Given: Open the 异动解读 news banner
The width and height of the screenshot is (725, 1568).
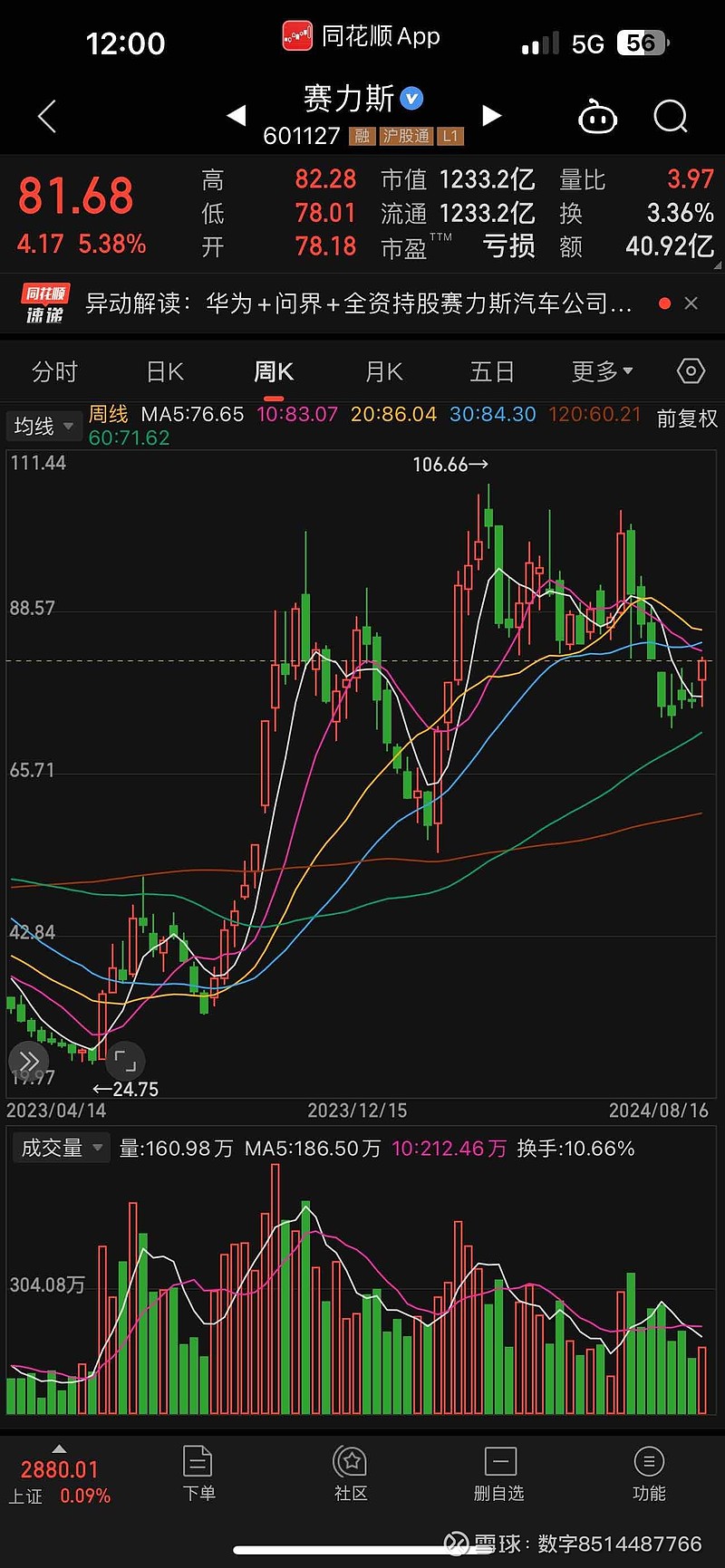Looking at the screenshot, I should [x=358, y=303].
